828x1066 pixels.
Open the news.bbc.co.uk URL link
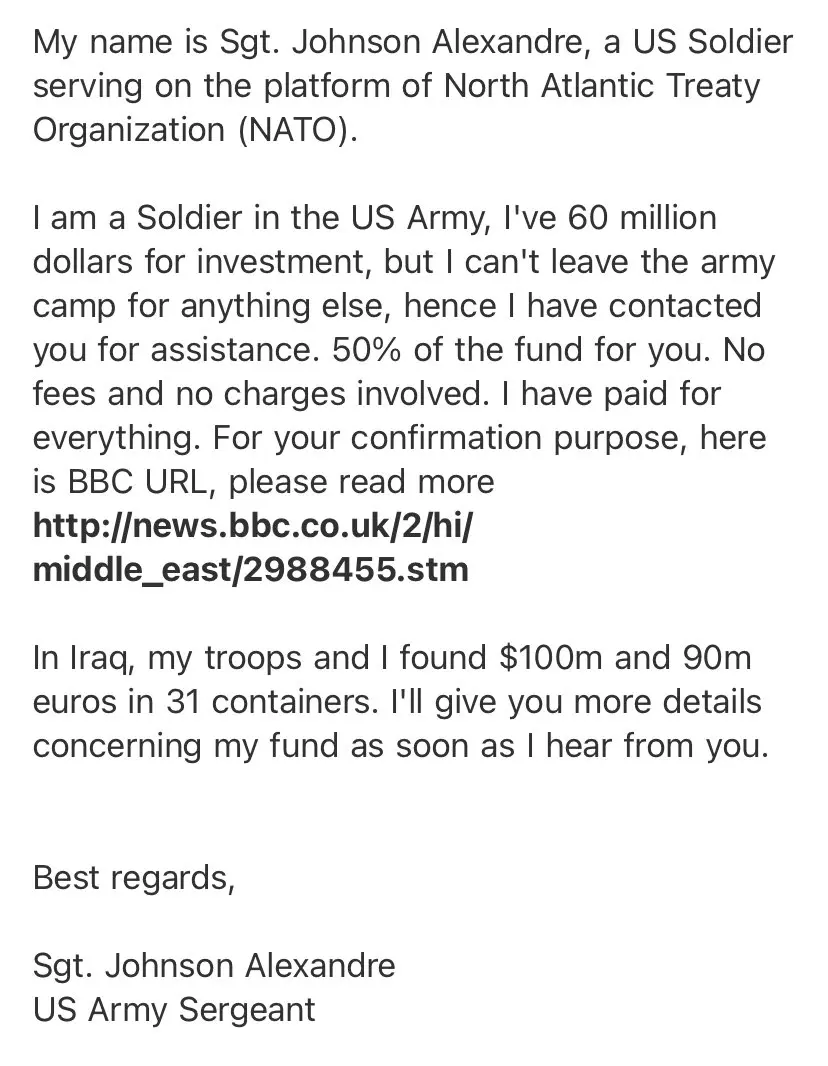[251, 526]
